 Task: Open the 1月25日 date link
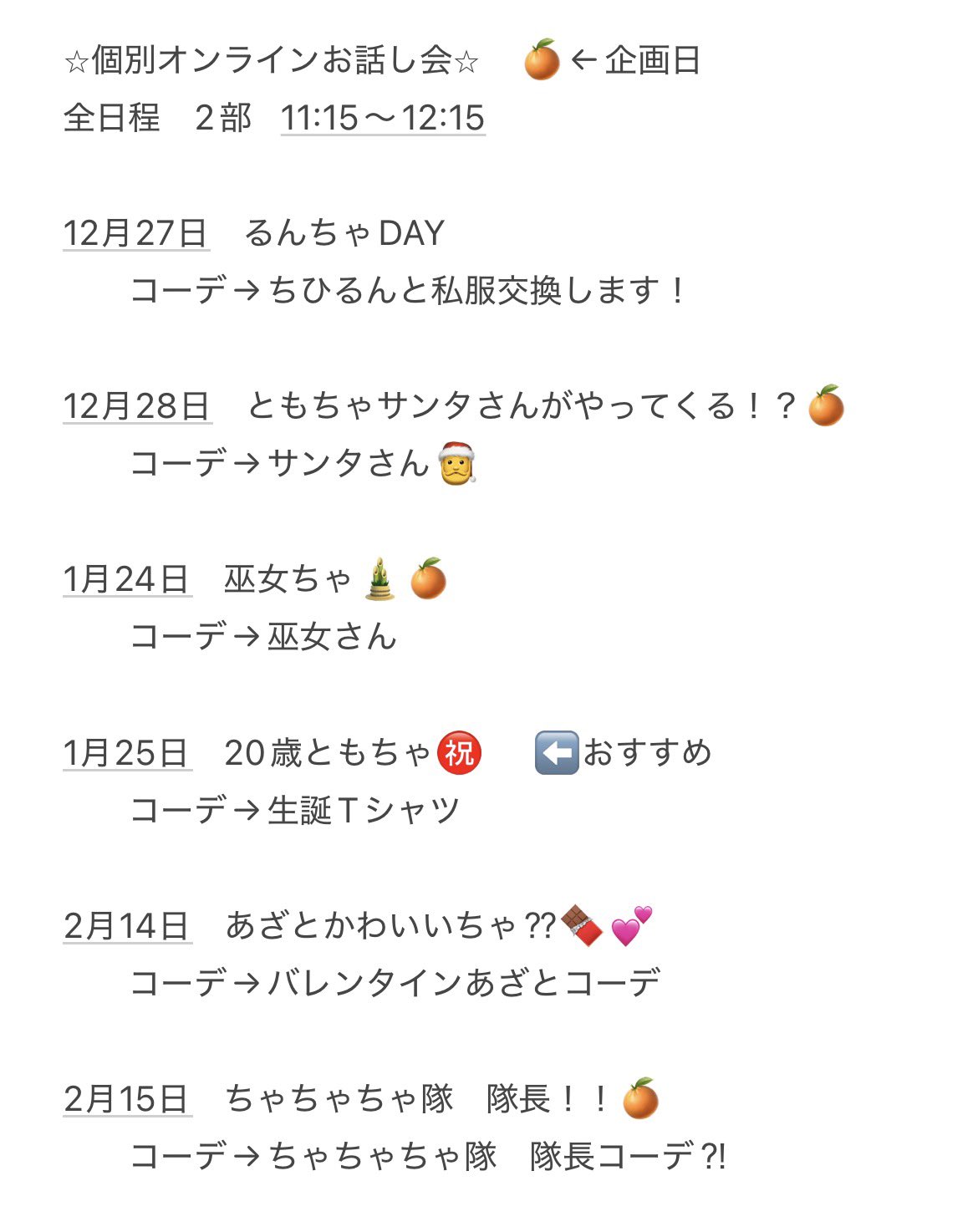pos(127,753)
